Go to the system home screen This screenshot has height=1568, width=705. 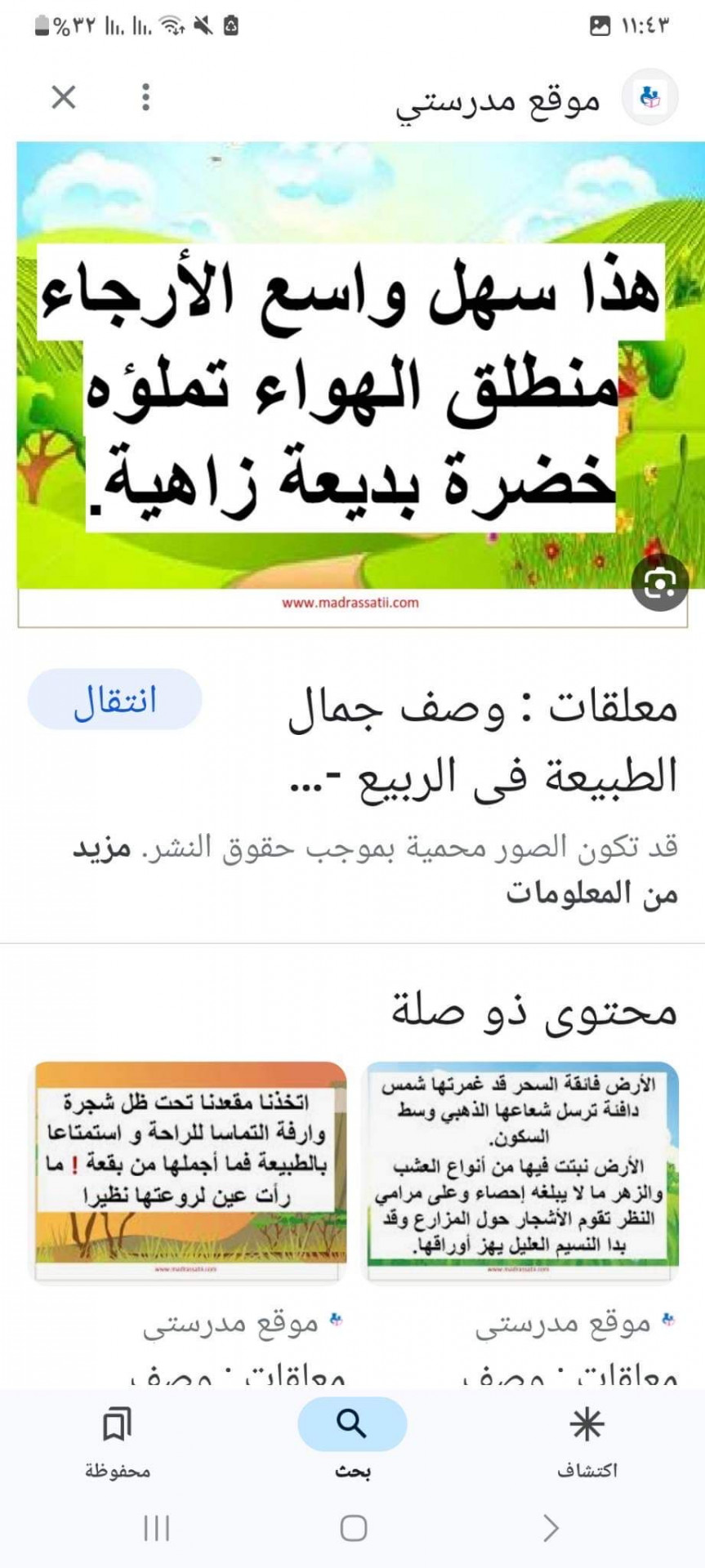353,1528
